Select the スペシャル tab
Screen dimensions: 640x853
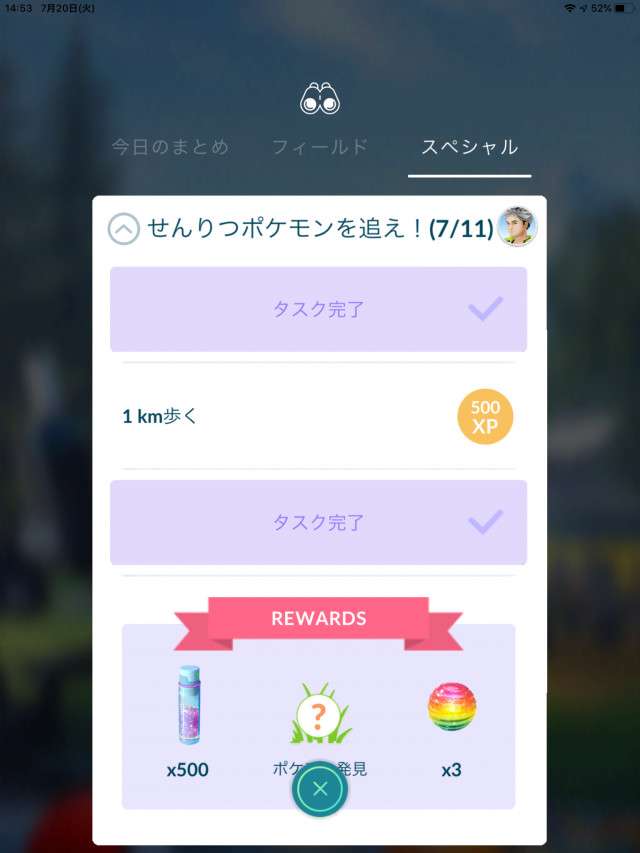point(469,147)
